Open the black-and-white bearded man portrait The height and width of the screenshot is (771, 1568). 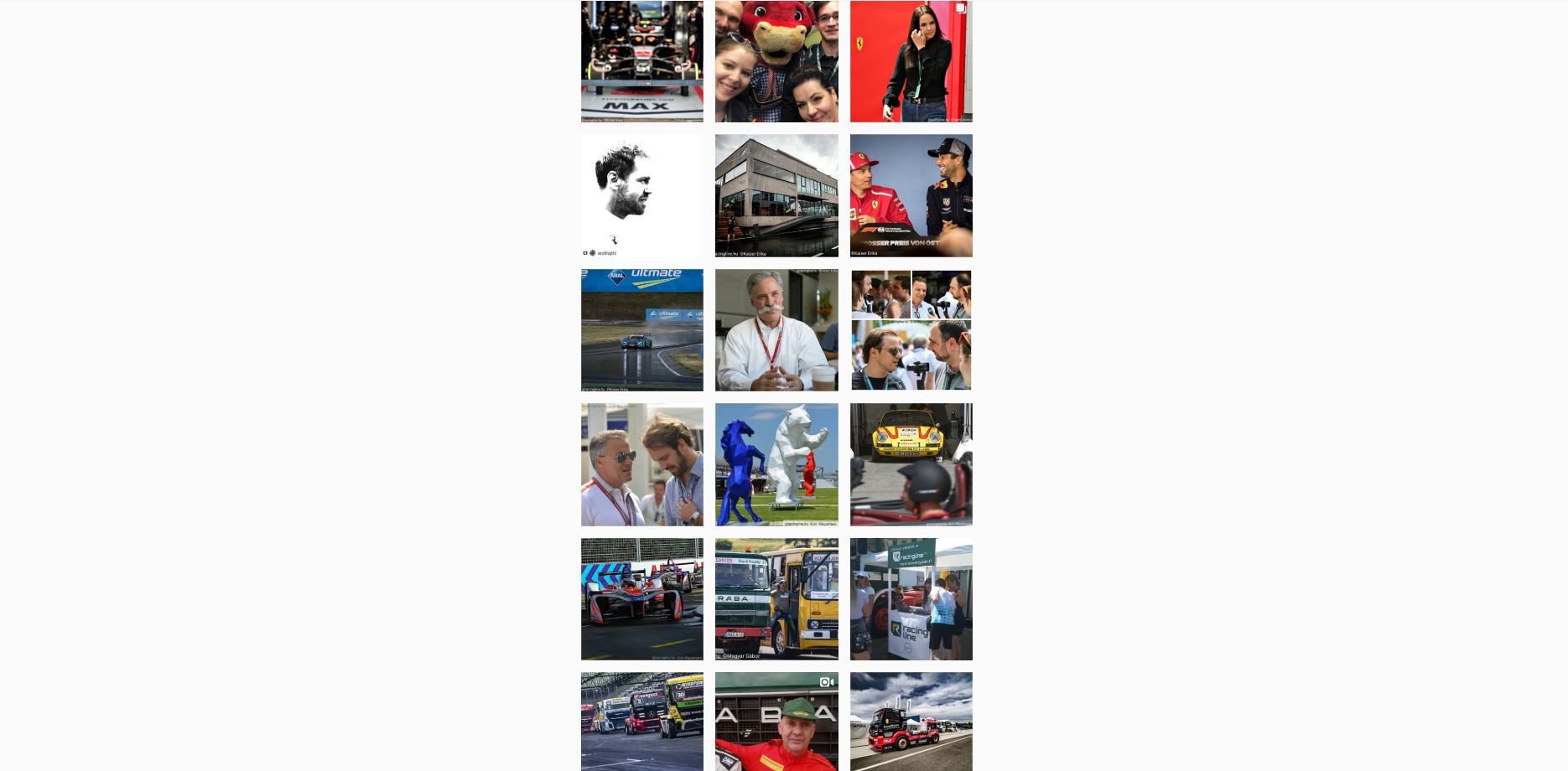[641, 195]
